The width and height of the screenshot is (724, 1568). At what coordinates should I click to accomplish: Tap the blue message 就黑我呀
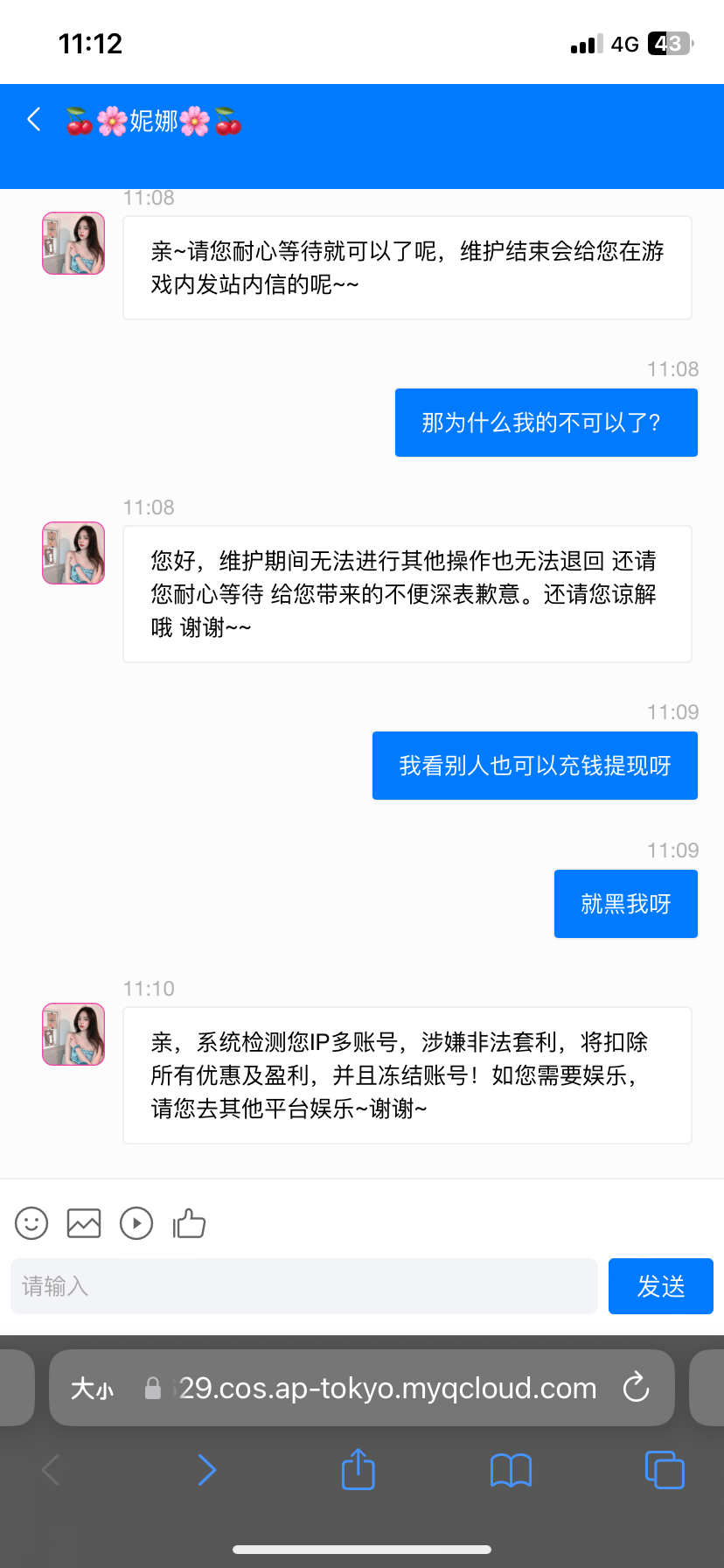pyautogui.click(x=625, y=903)
